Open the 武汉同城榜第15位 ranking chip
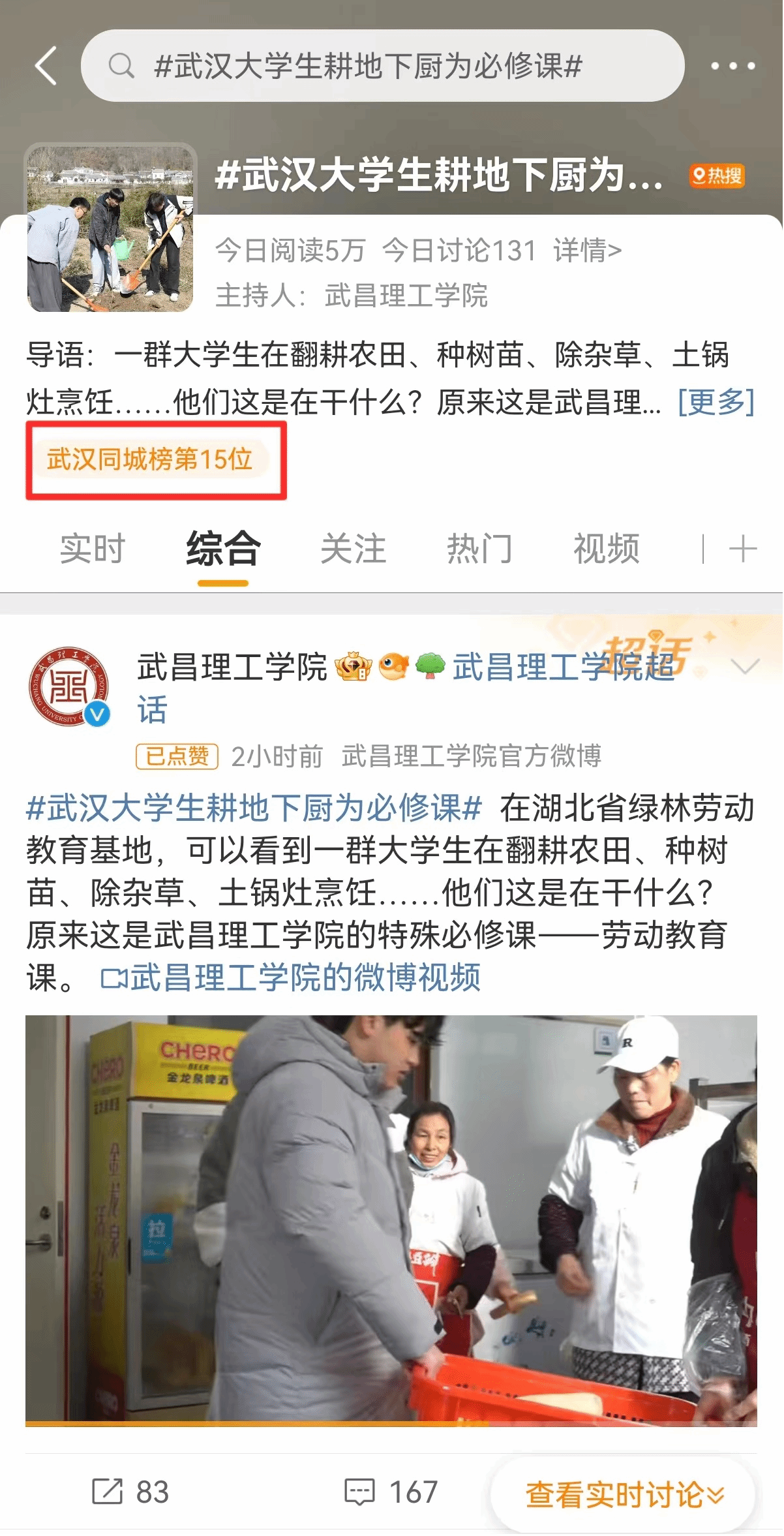 [x=149, y=459]
